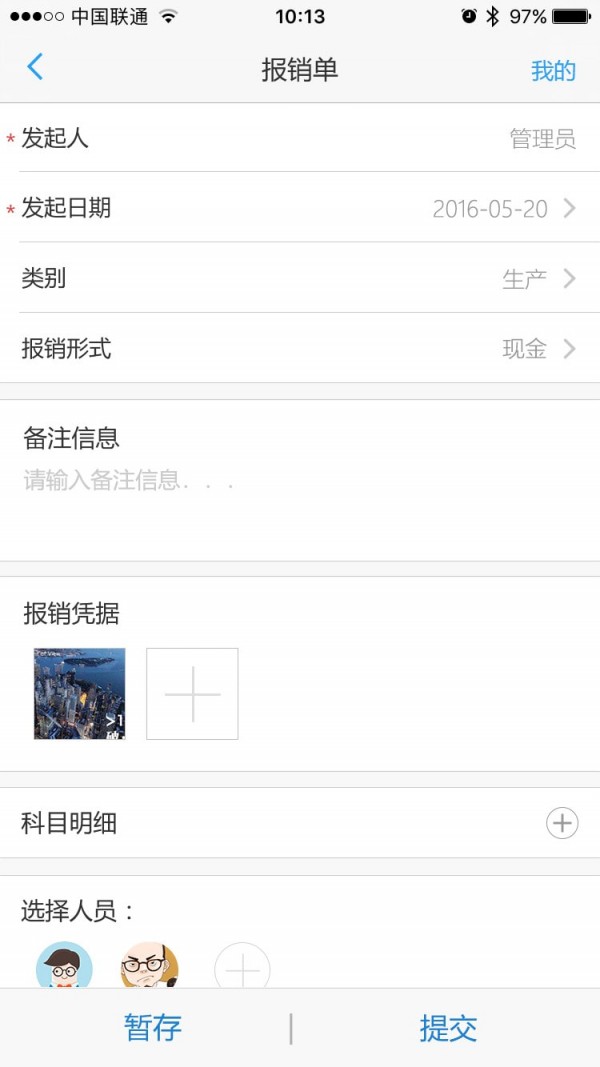Add another 报销凭据 receipt image
The height and width of the screenshot is (1067, 600).
[x=192, y=694]
